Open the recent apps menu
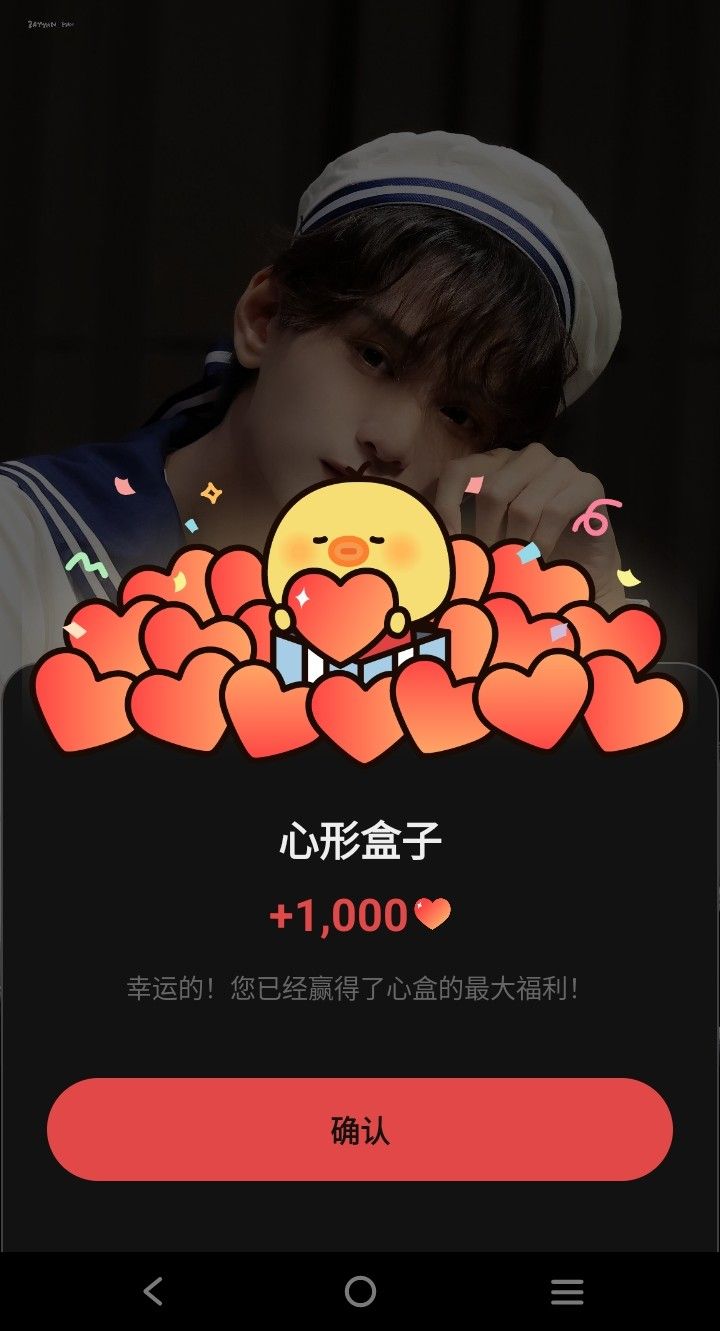Screen dimensions: 720x1331 point(566,1291)
